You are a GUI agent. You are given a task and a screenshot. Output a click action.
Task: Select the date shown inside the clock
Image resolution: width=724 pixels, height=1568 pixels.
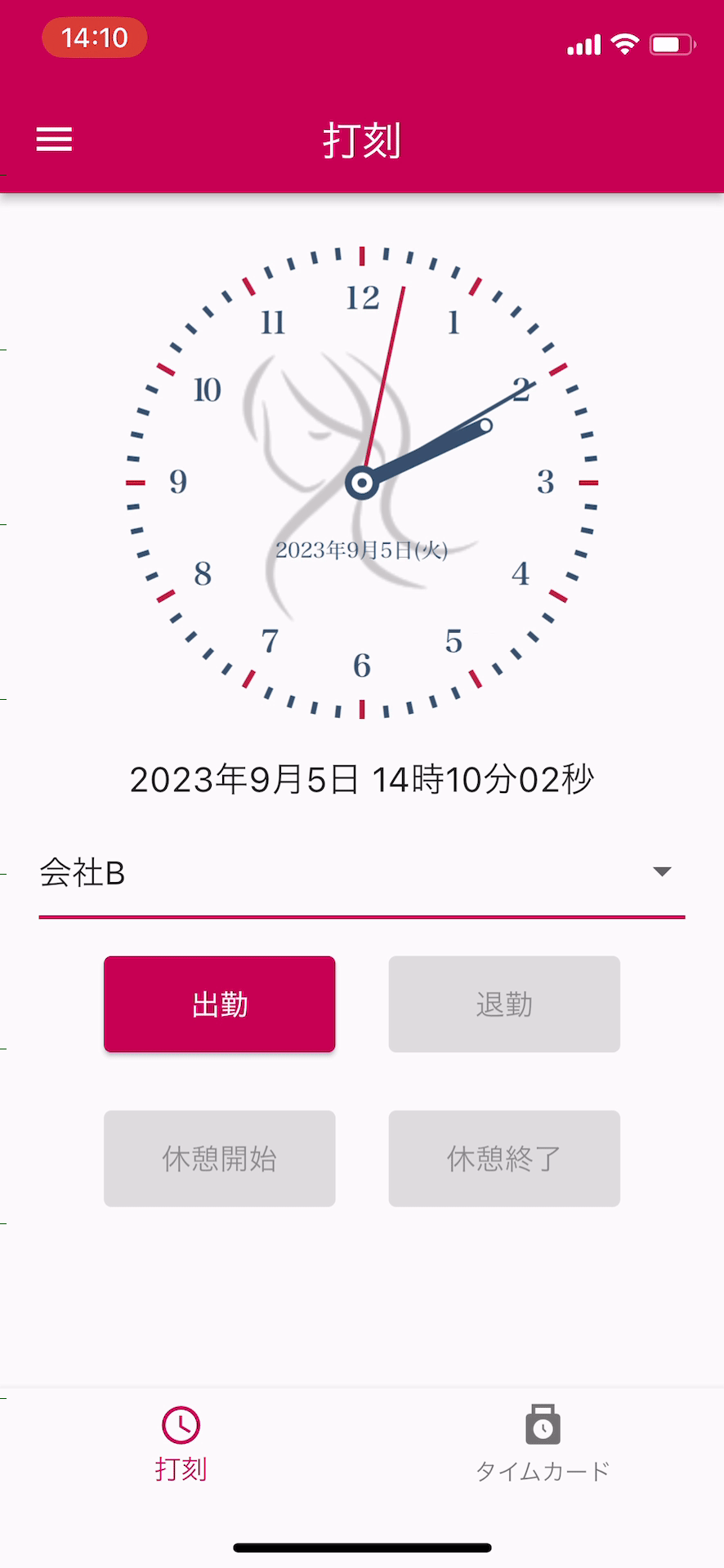362,548
